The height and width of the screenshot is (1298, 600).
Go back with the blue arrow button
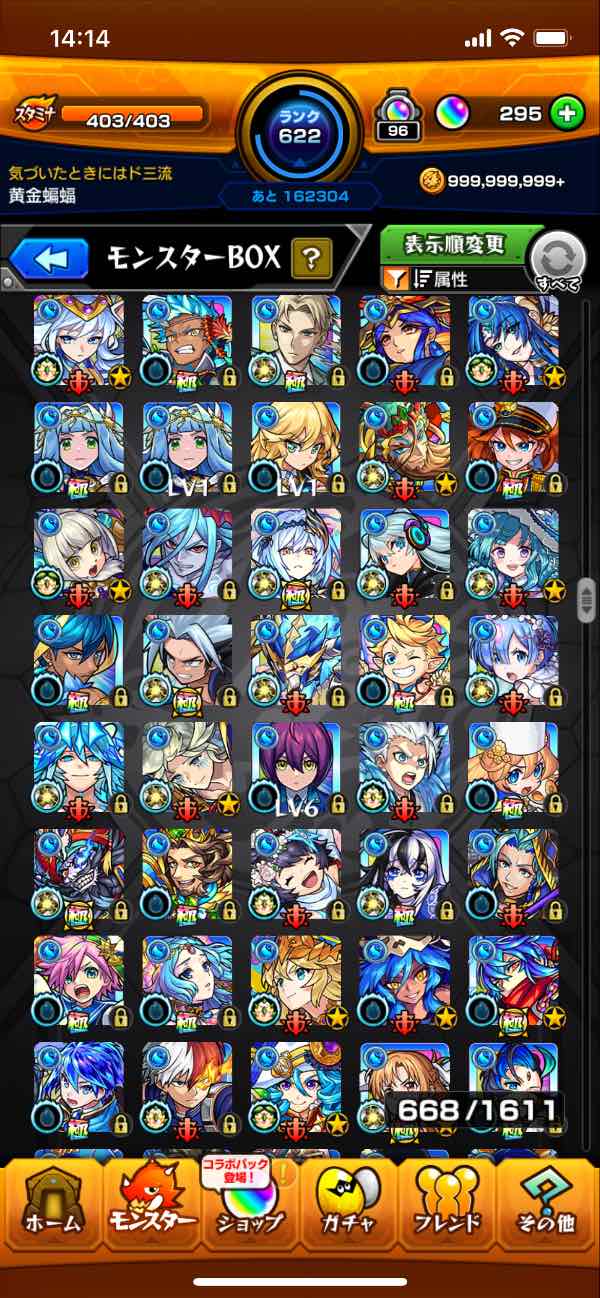pos(49,260)
